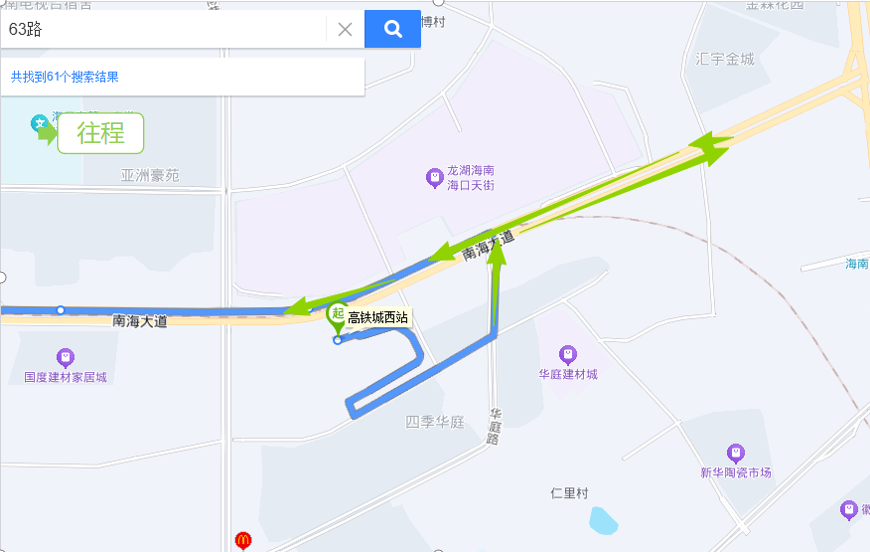The width and height of the screenshot is (870, 552).
Task: Run the search with the magnifier button
Action: click(392, 29)
